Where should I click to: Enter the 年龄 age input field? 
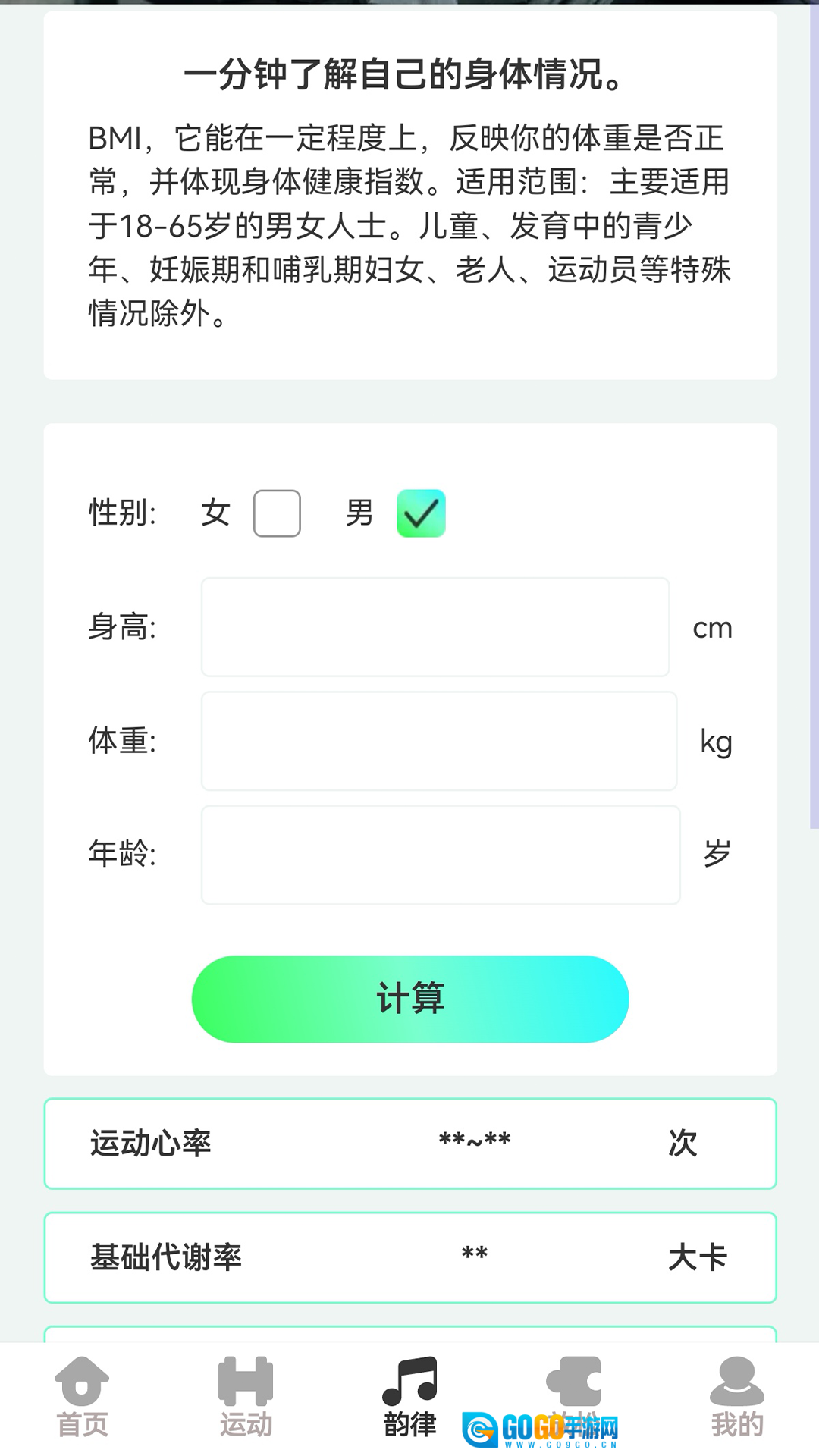click(440, 855)
